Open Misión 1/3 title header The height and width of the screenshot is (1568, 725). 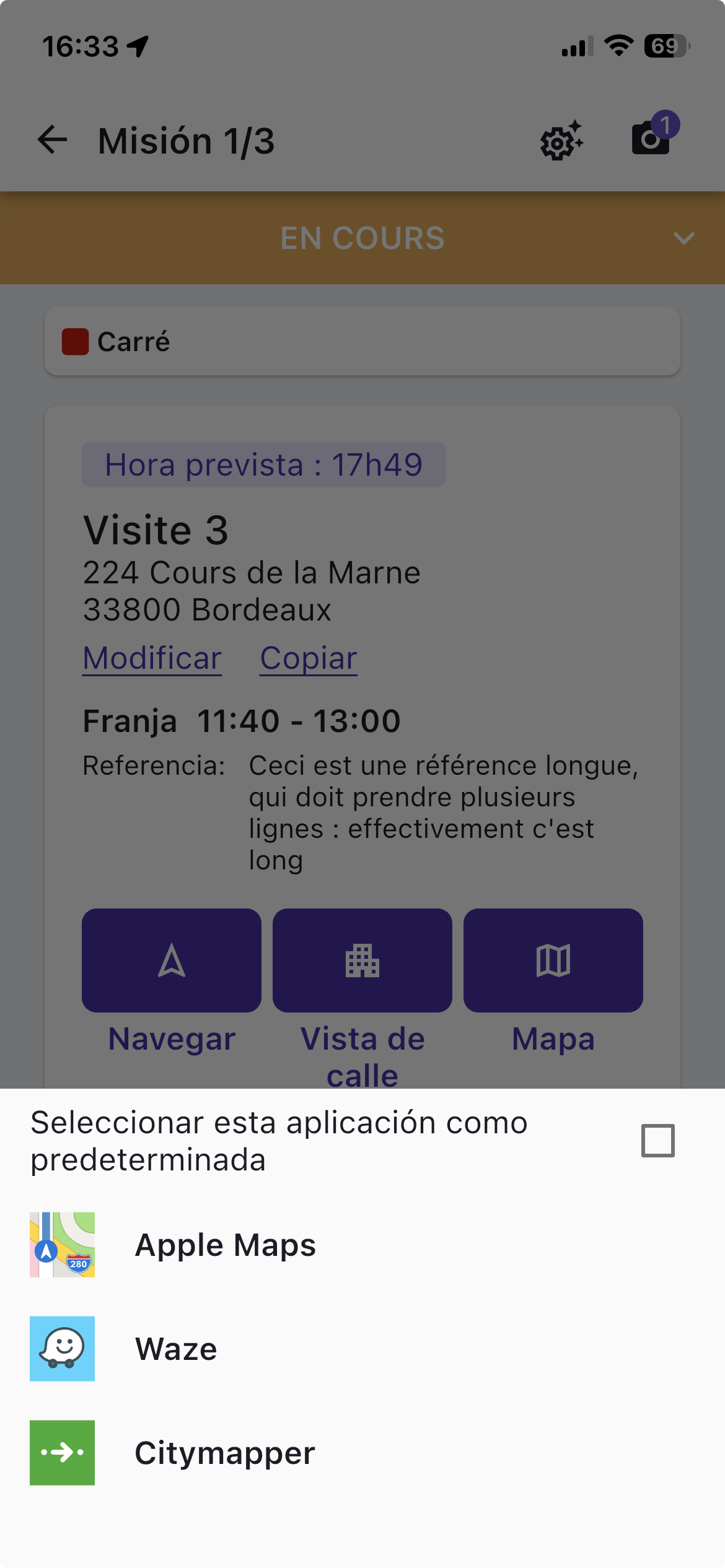point(187,141)
